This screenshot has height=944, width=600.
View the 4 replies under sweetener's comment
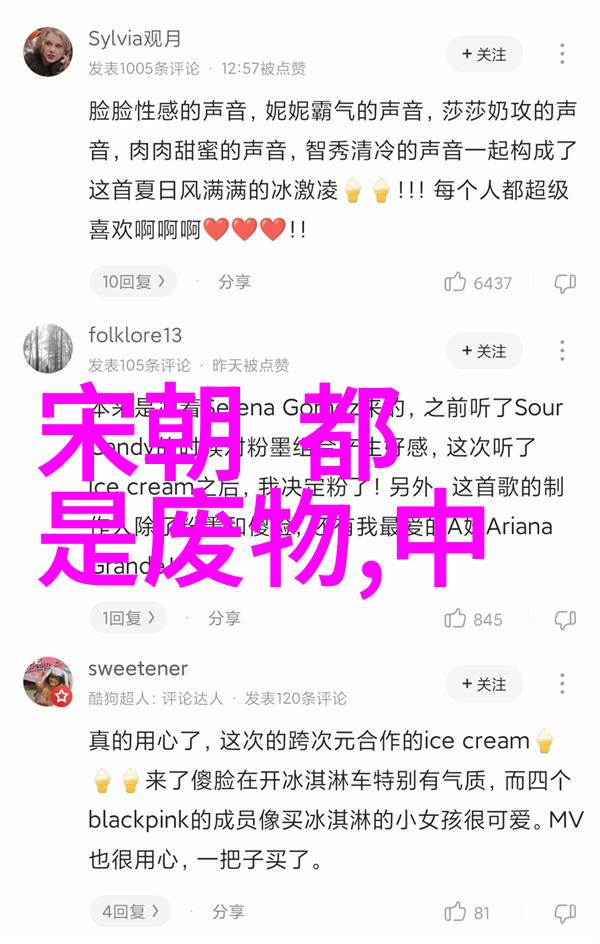click(129, 911)
